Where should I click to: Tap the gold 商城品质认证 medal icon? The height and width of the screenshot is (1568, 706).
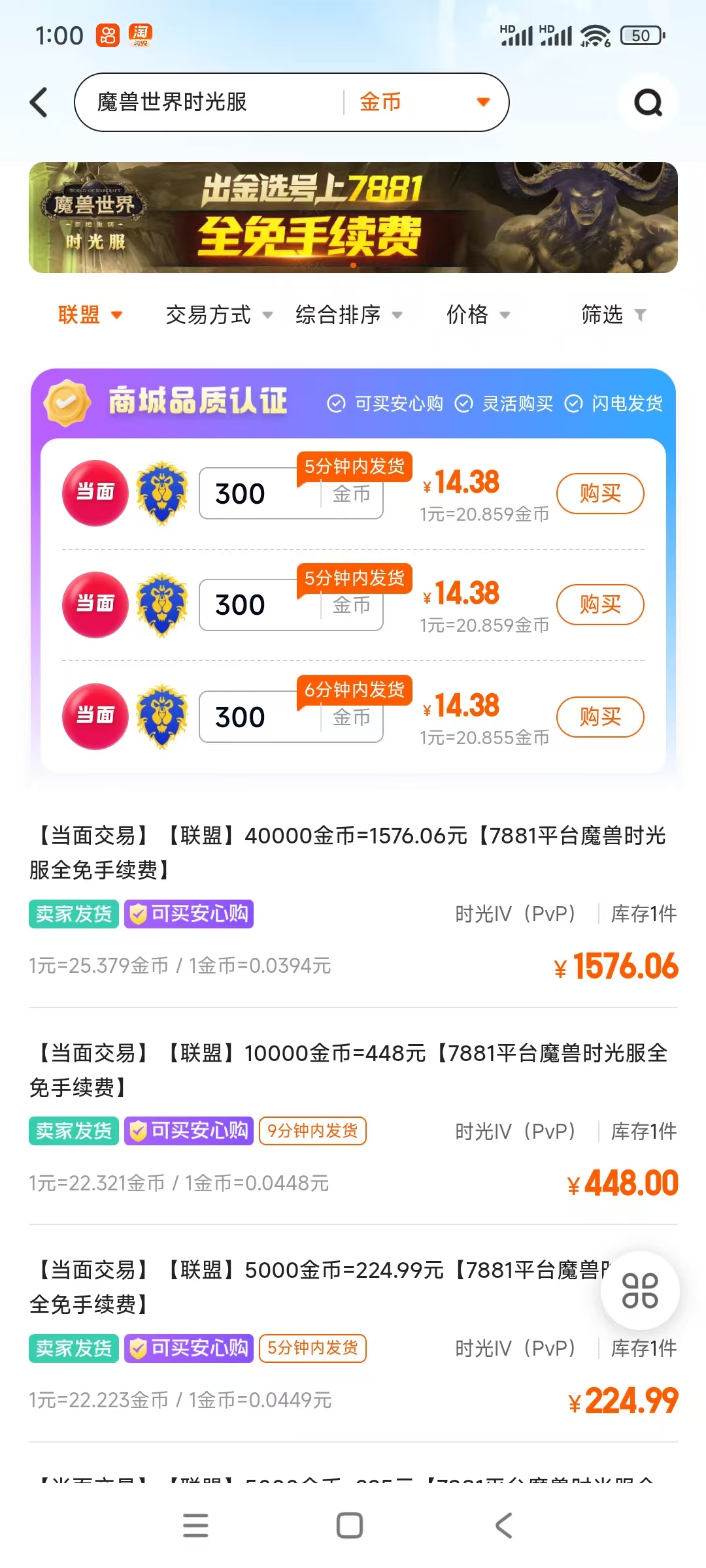coord(67,404)
